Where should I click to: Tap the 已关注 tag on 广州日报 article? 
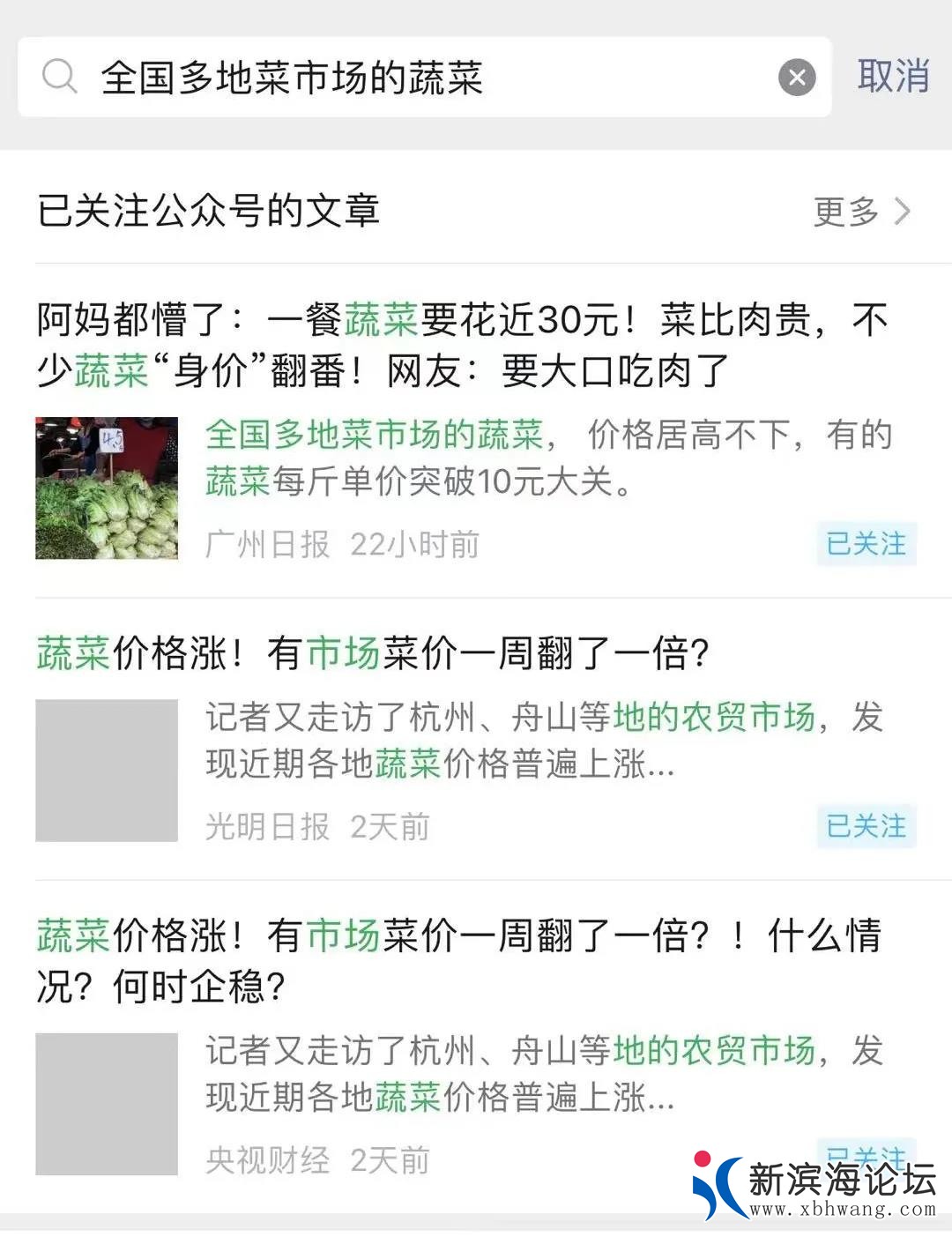click(x=866, y=544)
